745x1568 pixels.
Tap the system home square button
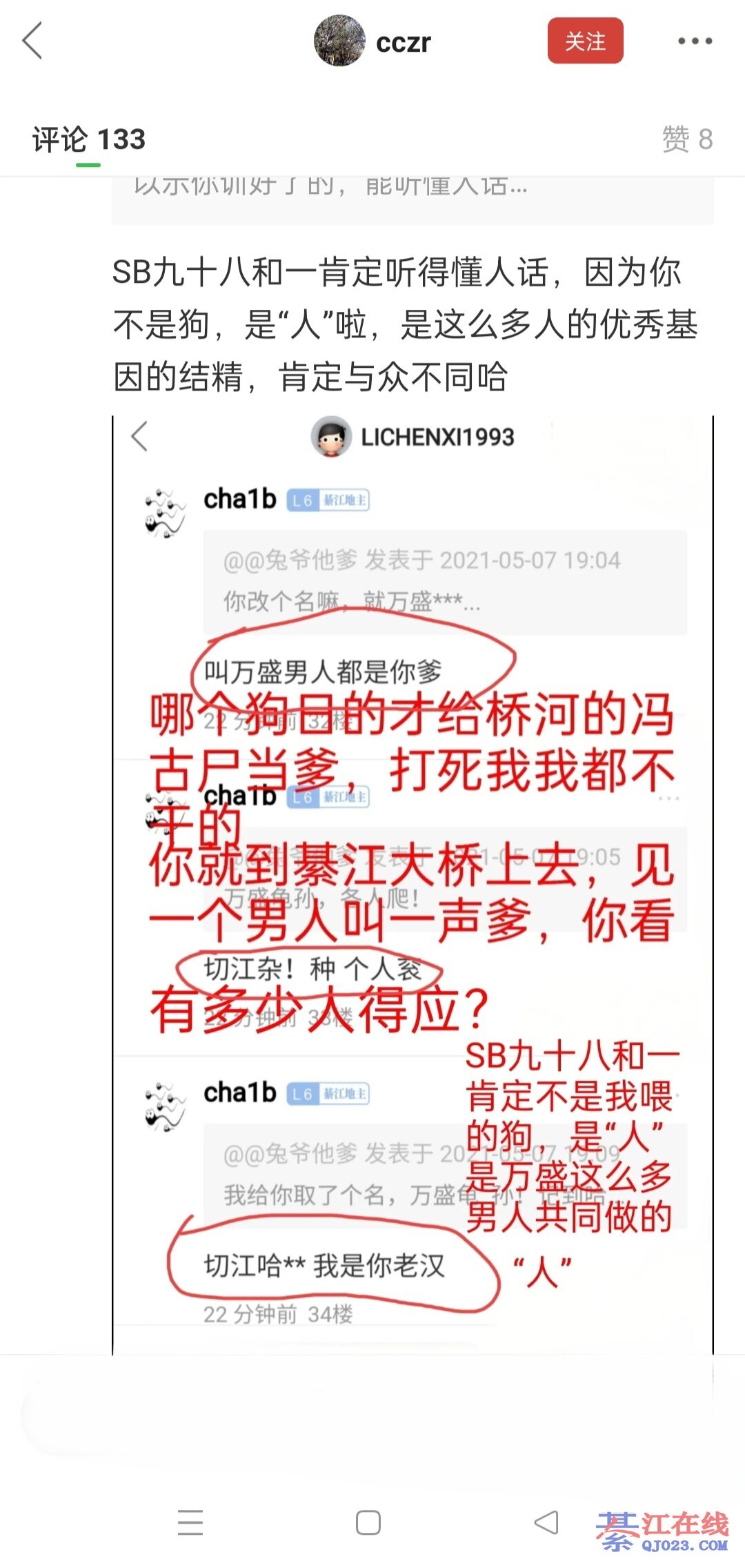(368, 1522)
